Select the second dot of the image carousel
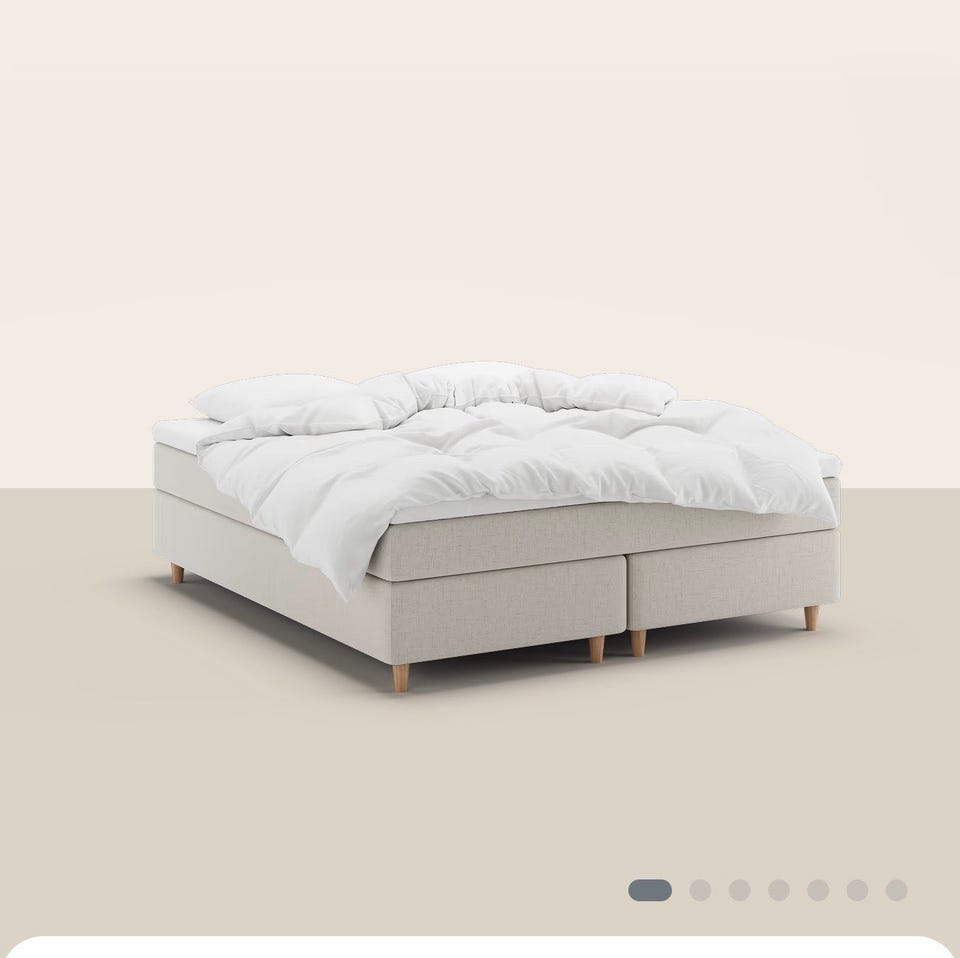960x958 pixels. 700,890
